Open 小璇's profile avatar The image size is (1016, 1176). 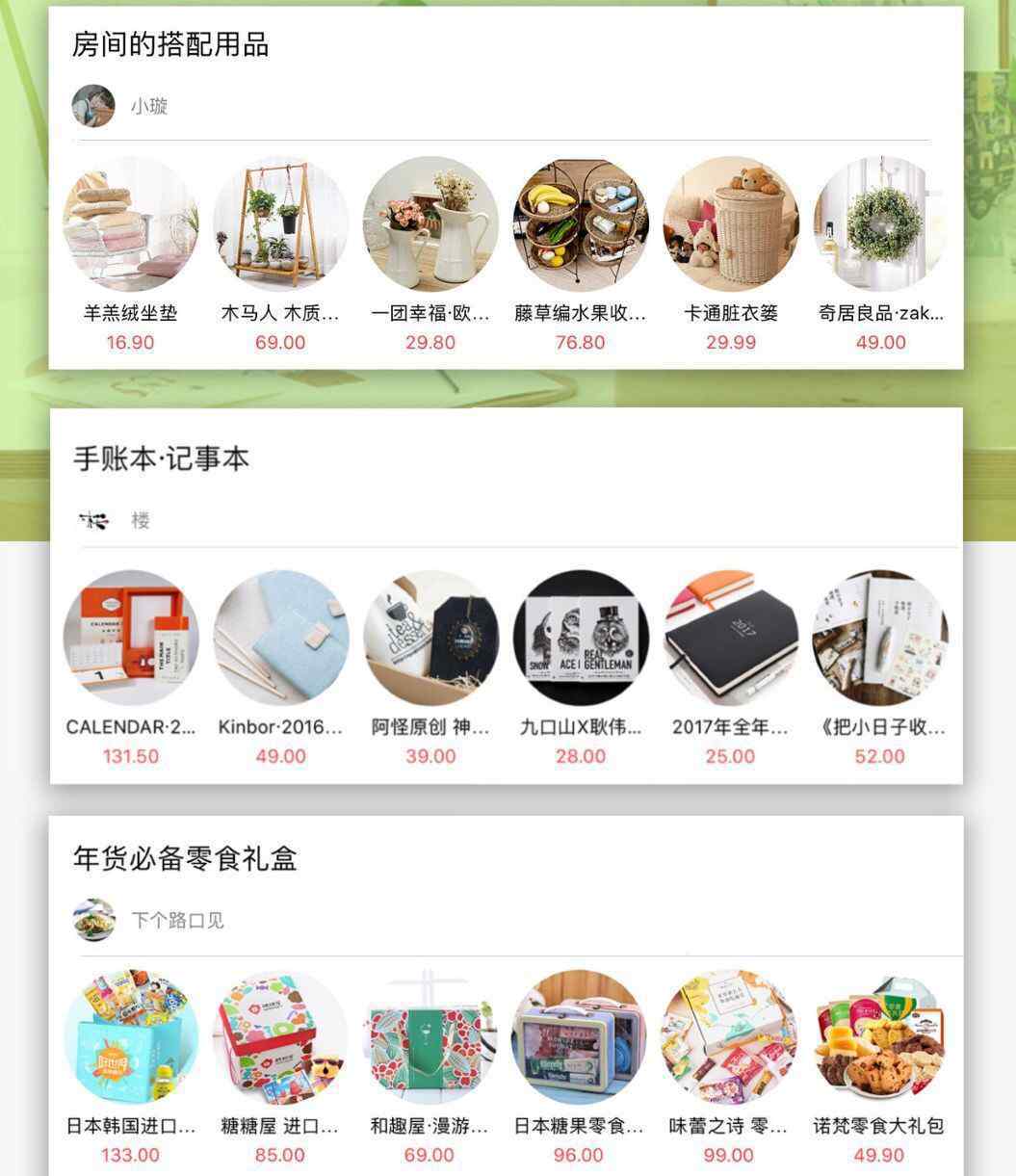93,106
